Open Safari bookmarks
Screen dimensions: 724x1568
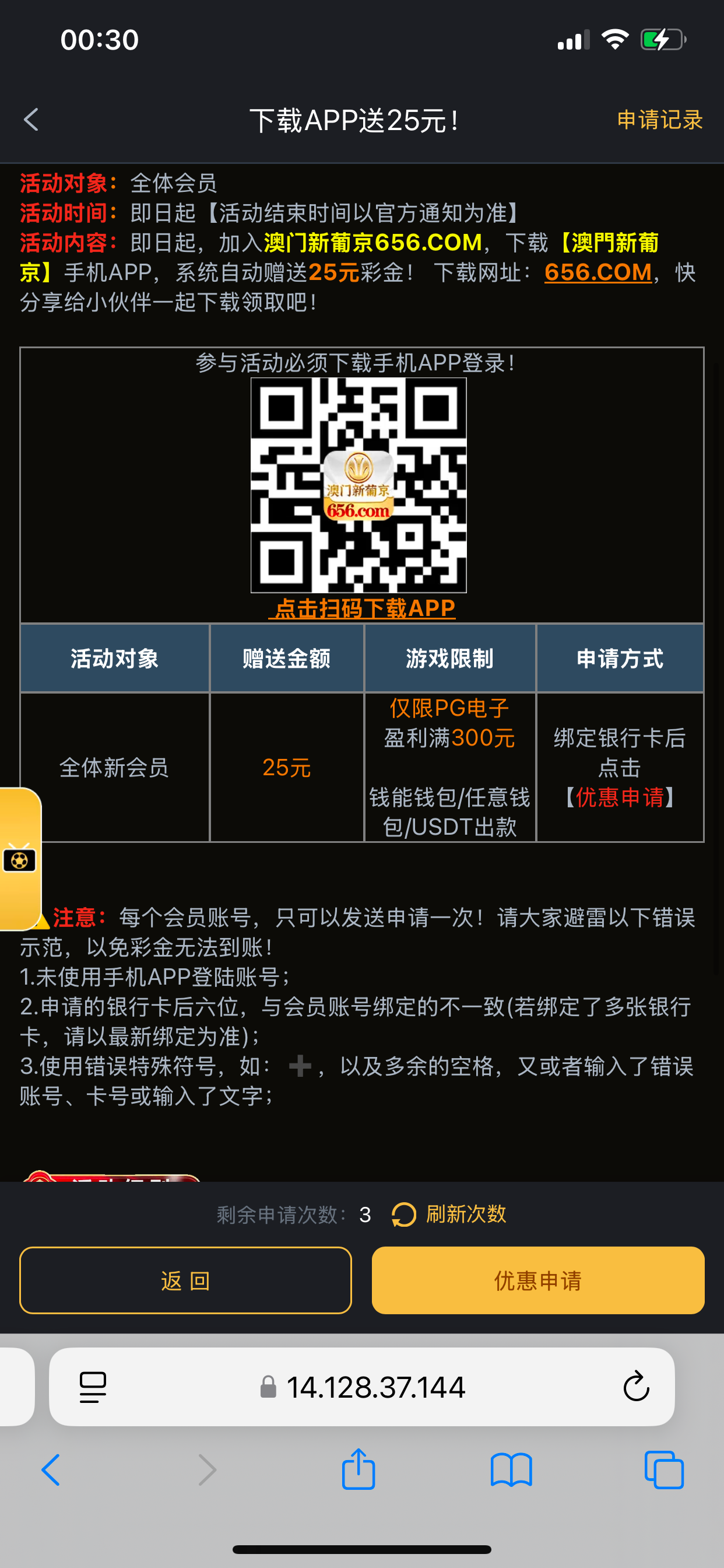(511, 1470)
